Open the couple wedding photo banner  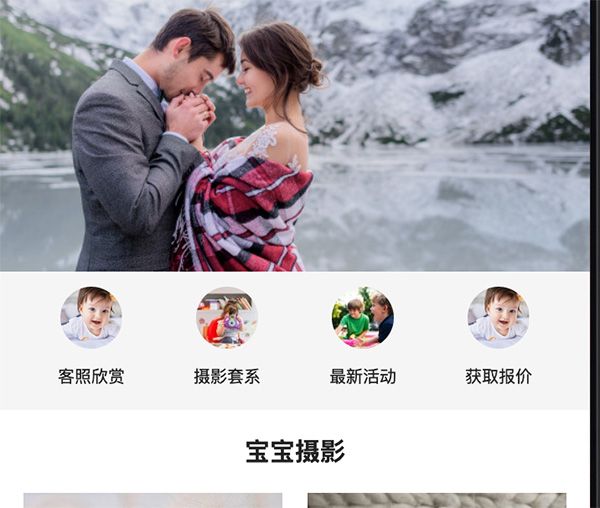pyautogui.click(x=294, y=135)
